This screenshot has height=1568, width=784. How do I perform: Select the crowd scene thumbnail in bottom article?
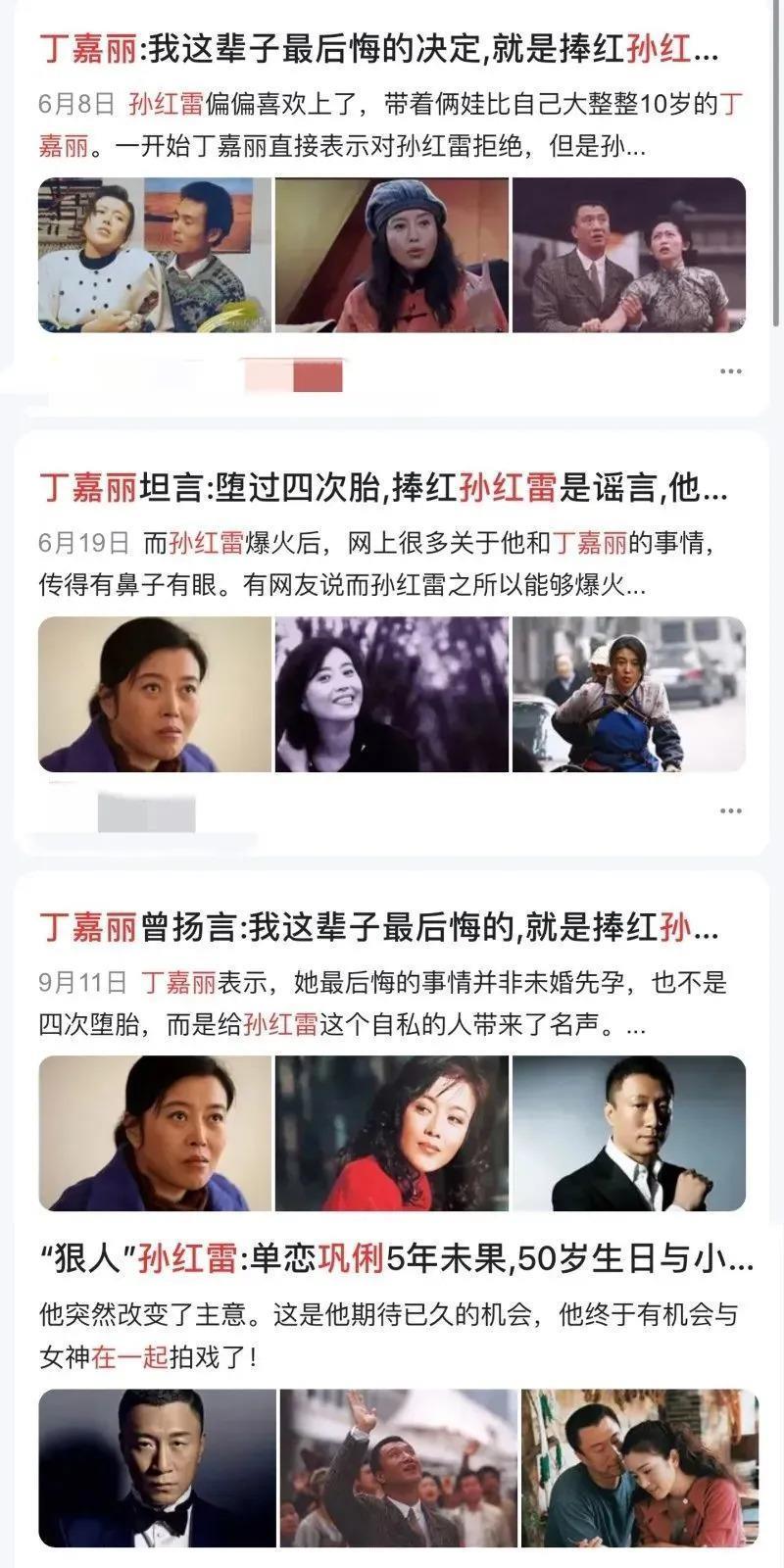click(x=390, y=1470)
